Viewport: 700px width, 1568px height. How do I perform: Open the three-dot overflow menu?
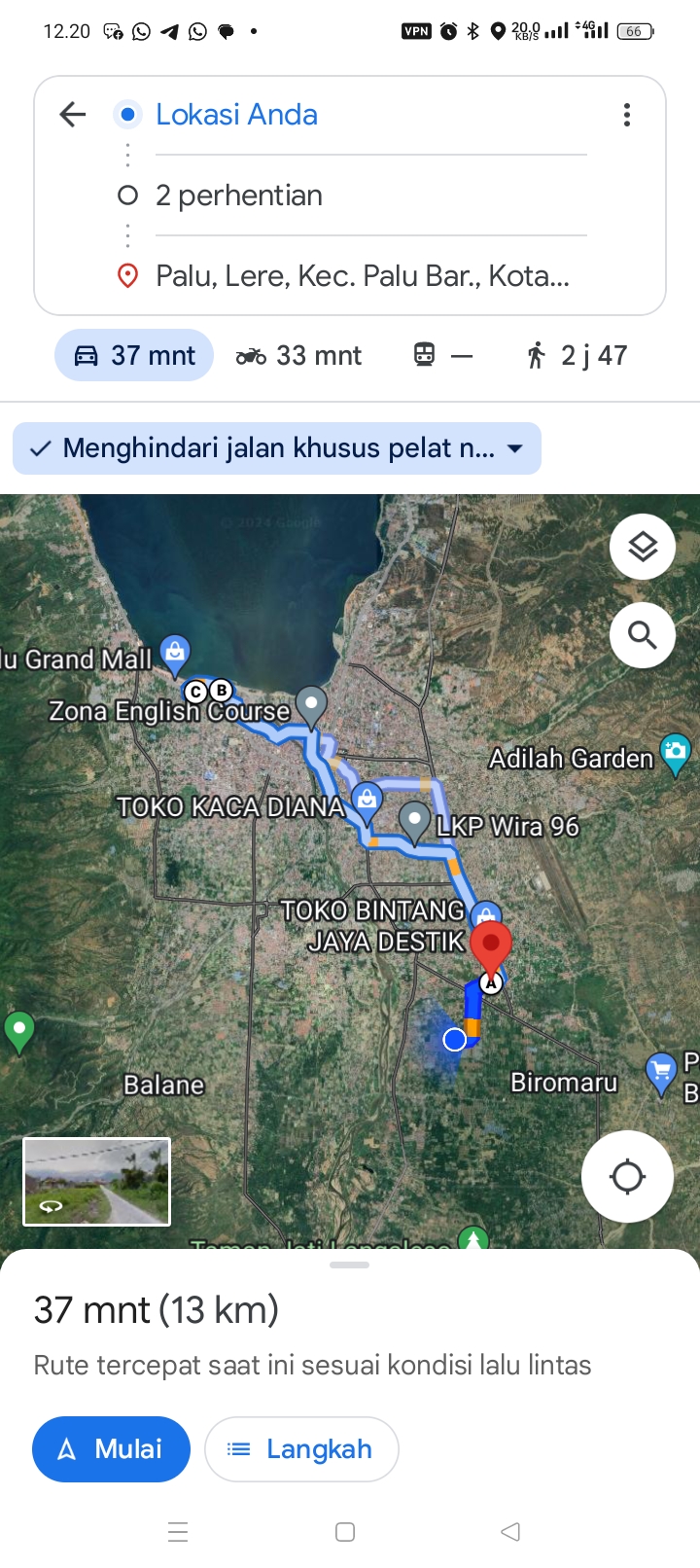click(627, 115)
